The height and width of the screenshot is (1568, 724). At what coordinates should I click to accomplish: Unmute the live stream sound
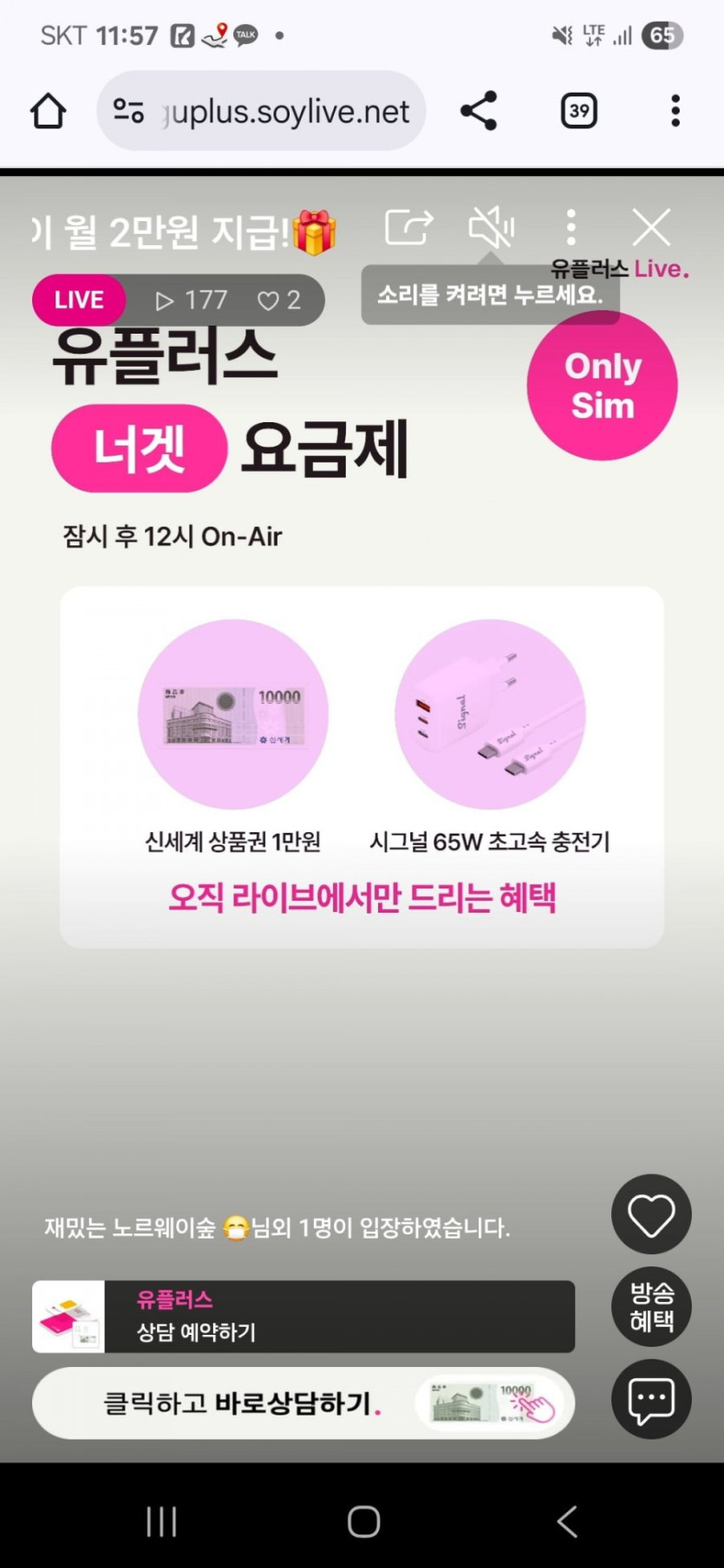(x=491, y=228)
